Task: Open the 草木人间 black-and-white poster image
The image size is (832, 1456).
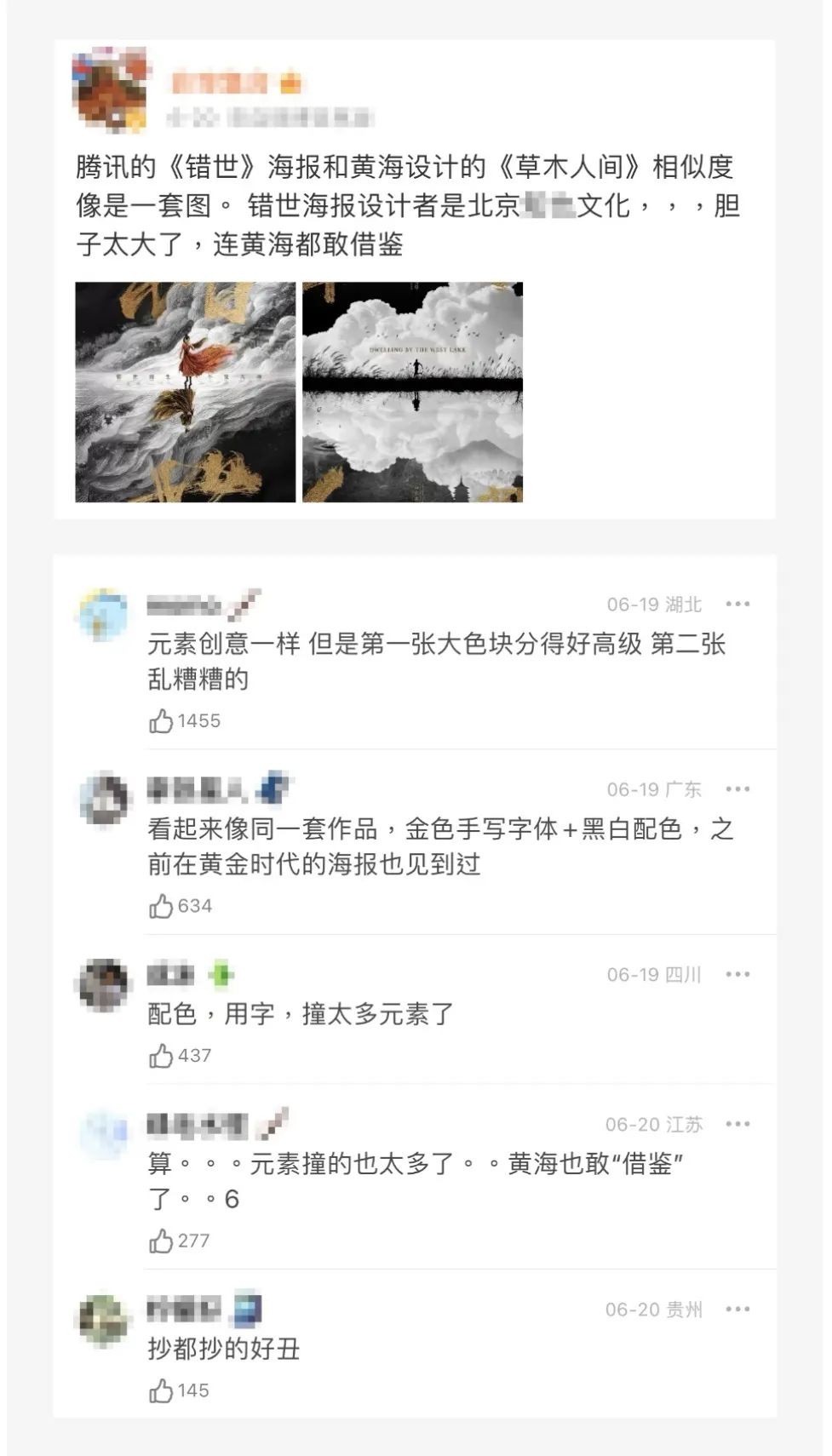Action: pyautogui.click(x=412, y=392)
